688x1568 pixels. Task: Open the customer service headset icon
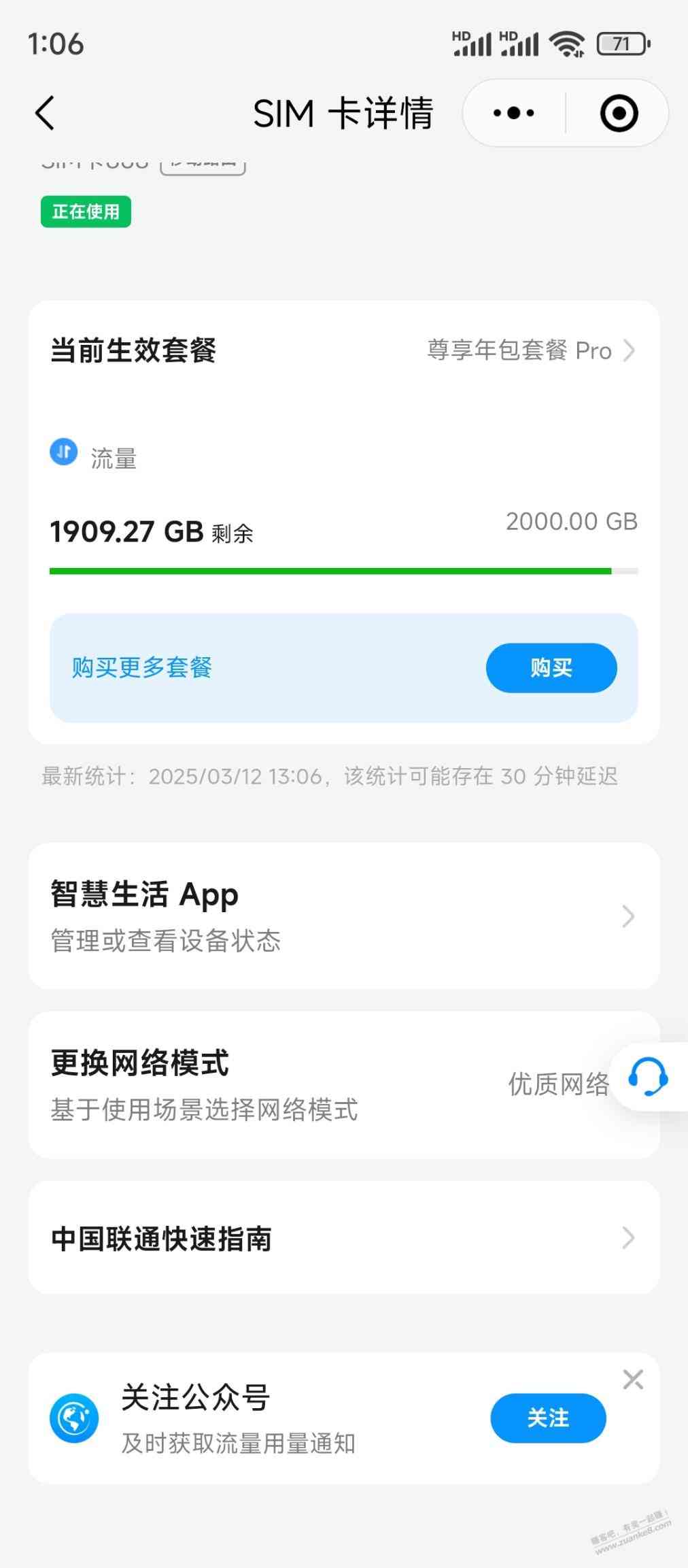(648, 1077)
